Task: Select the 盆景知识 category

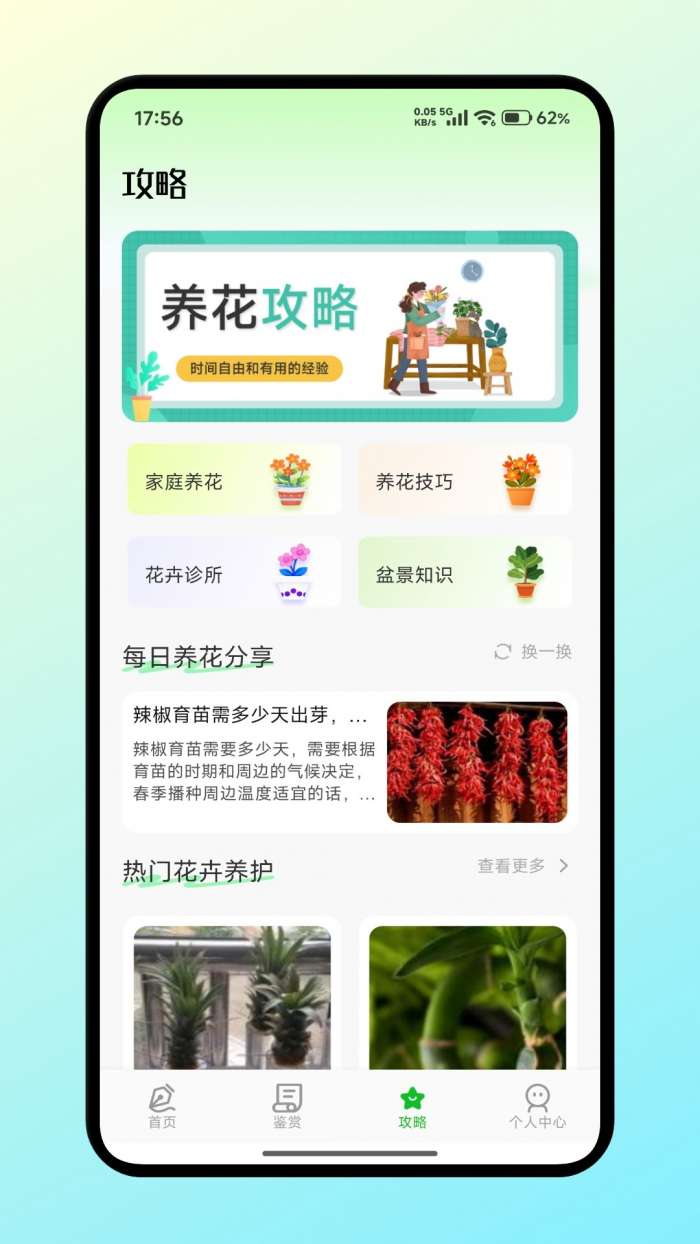Action: pyautogui.click(x=465, y=573)
